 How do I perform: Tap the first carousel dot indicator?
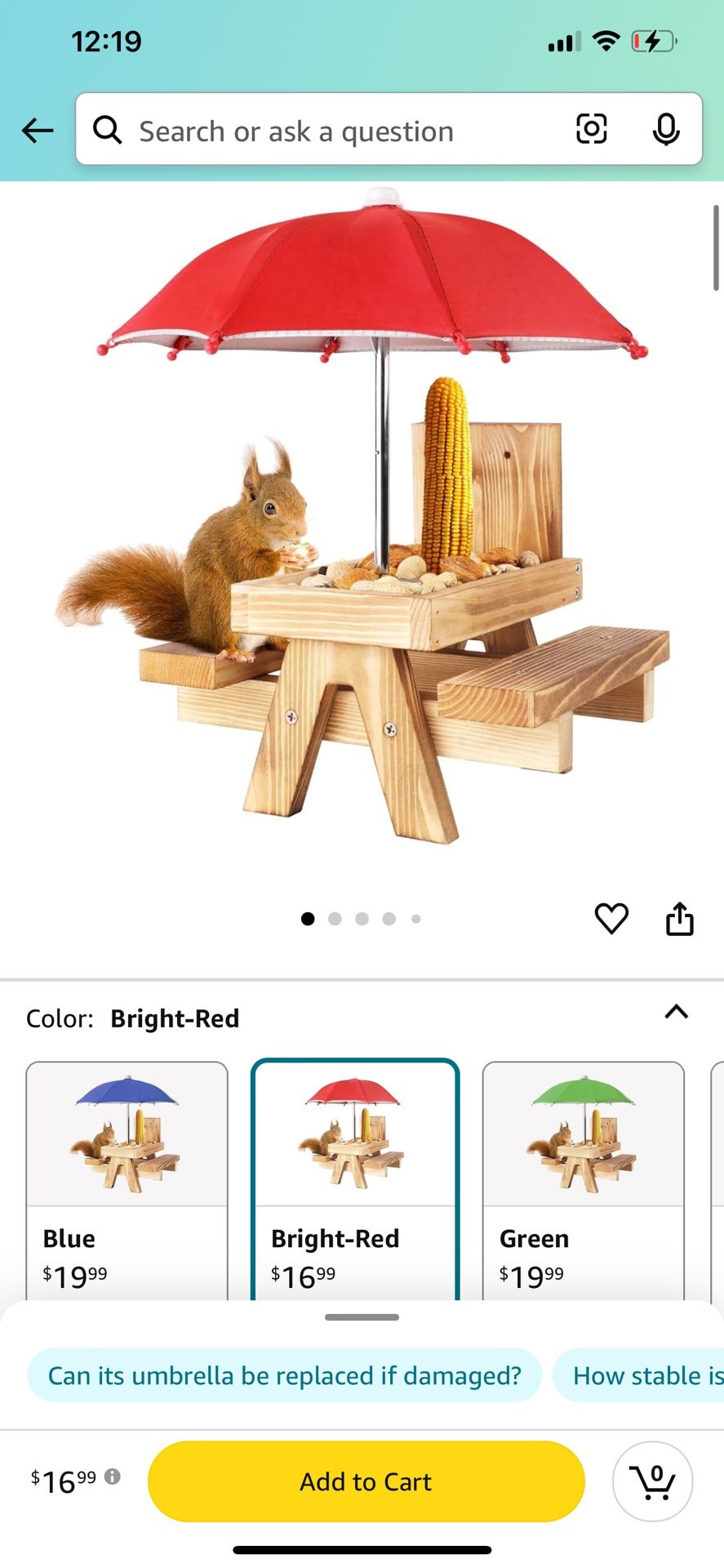point(308,918)
